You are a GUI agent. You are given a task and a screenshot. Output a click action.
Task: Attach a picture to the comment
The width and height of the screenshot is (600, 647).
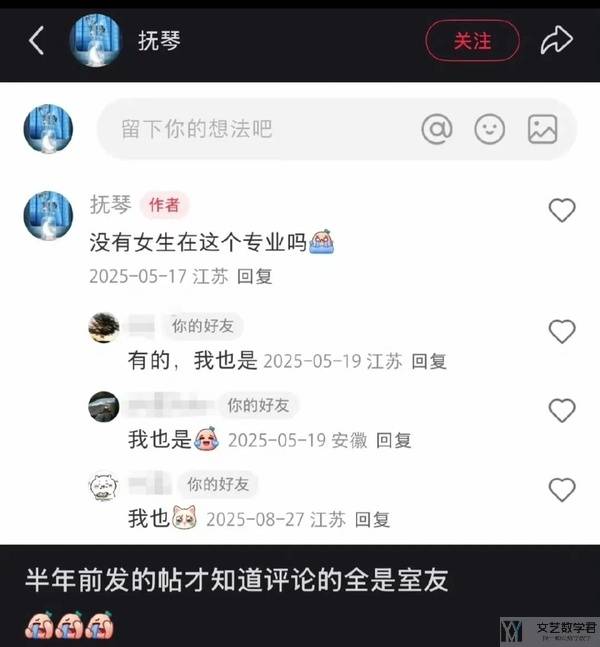pos(542,129)
